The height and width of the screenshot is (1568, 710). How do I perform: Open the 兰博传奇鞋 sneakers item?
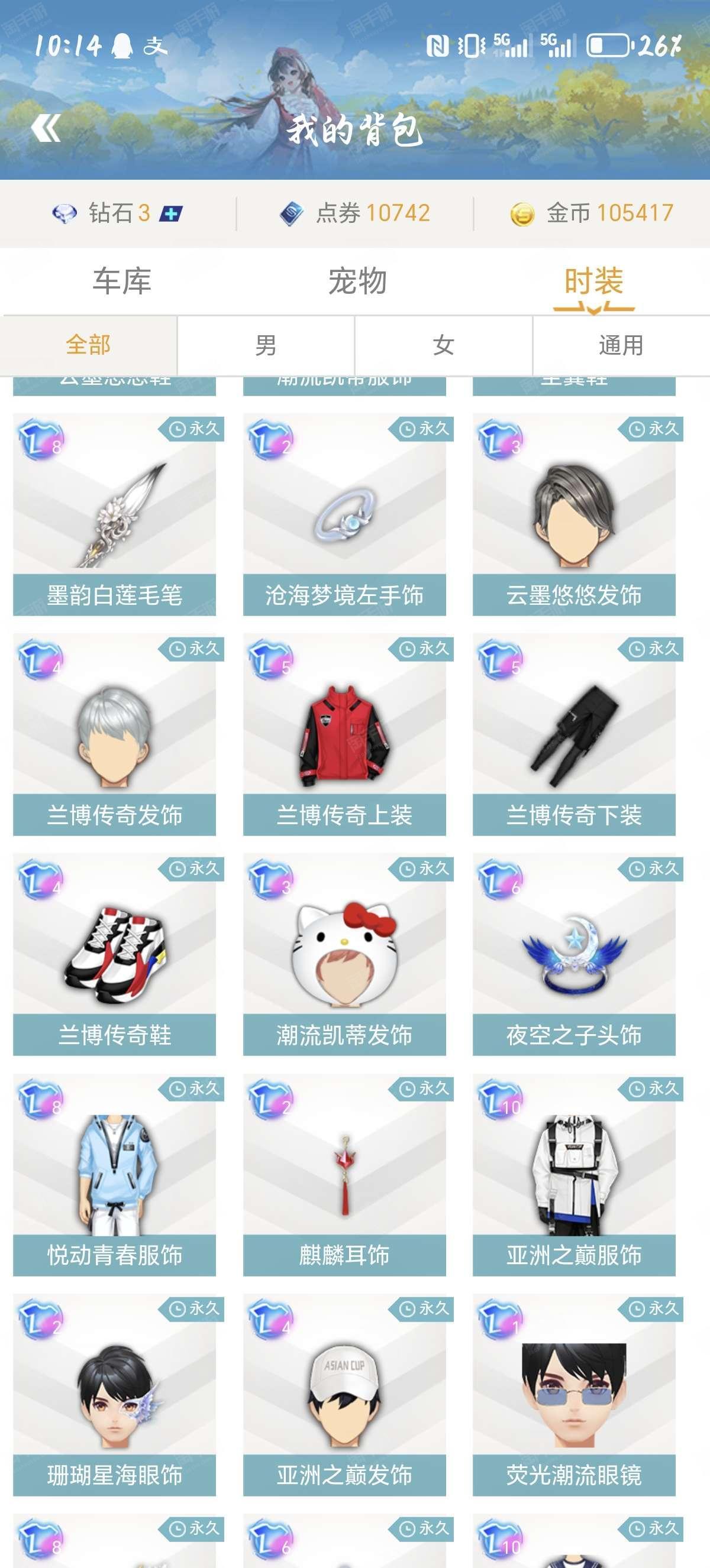114,954
